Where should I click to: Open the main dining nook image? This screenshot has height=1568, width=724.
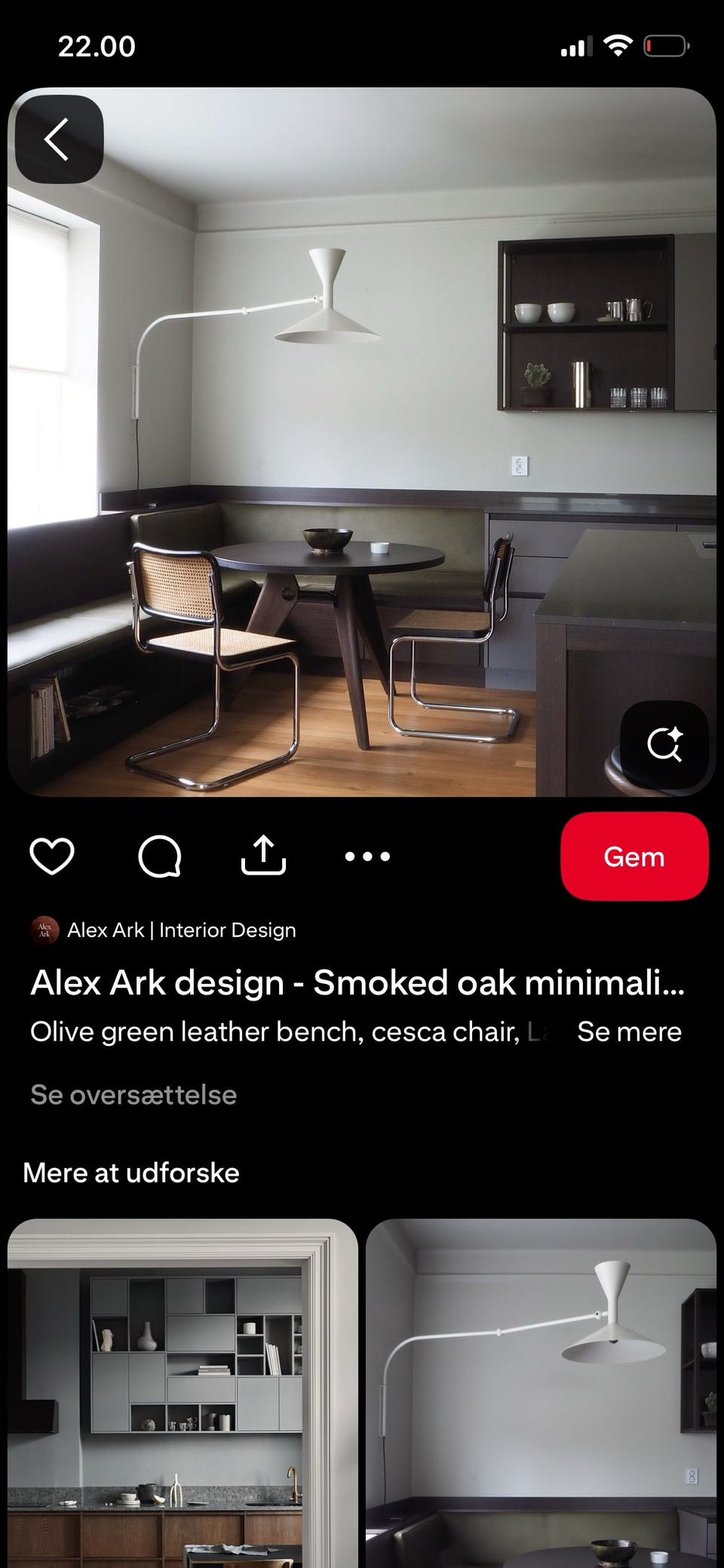pyautogui.click(x=362, y=442)
